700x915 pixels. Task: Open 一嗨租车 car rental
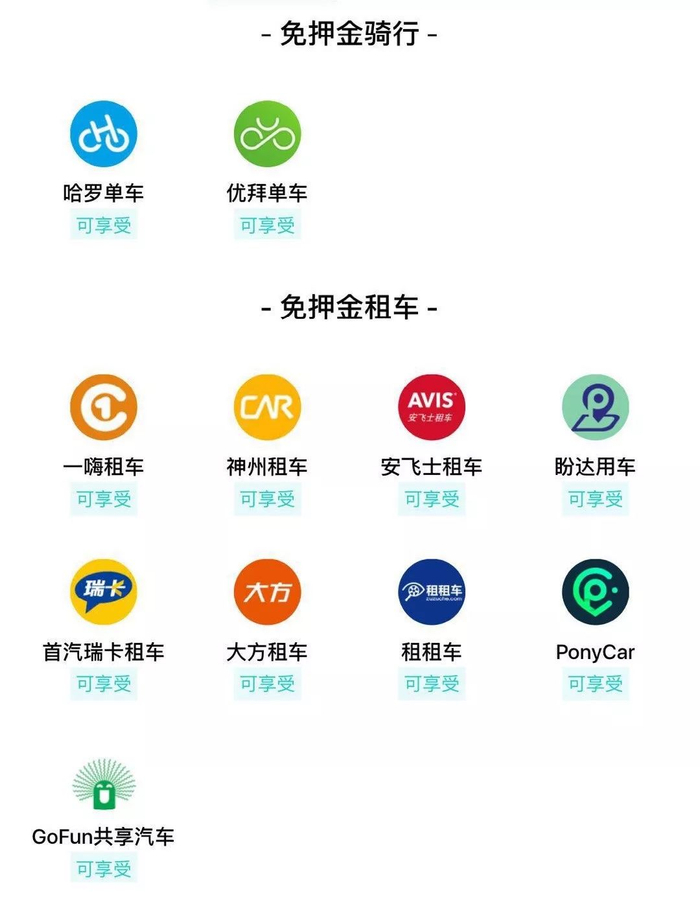pyautogui.click(x=103, y=408)
